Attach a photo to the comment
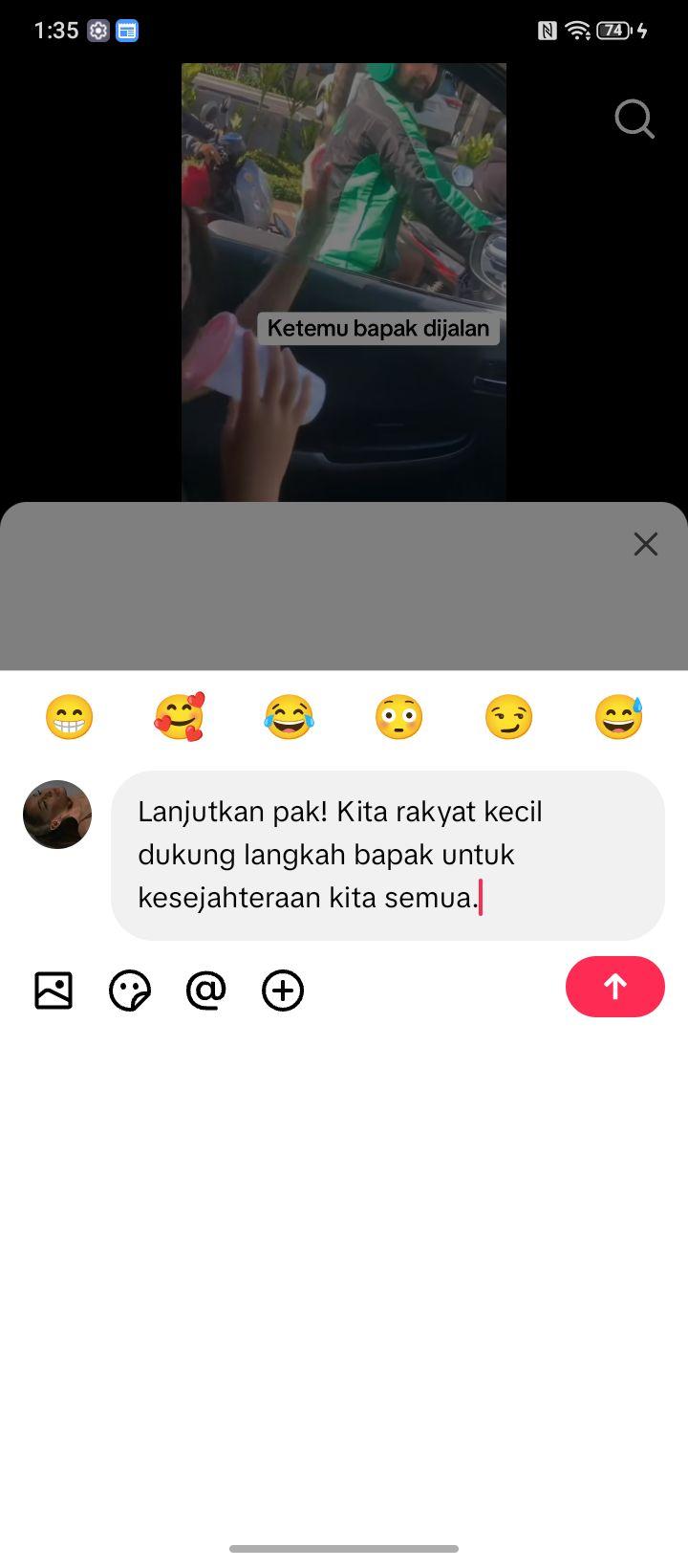This screenshot has height=1568, width=688. (x=54, y=991)
